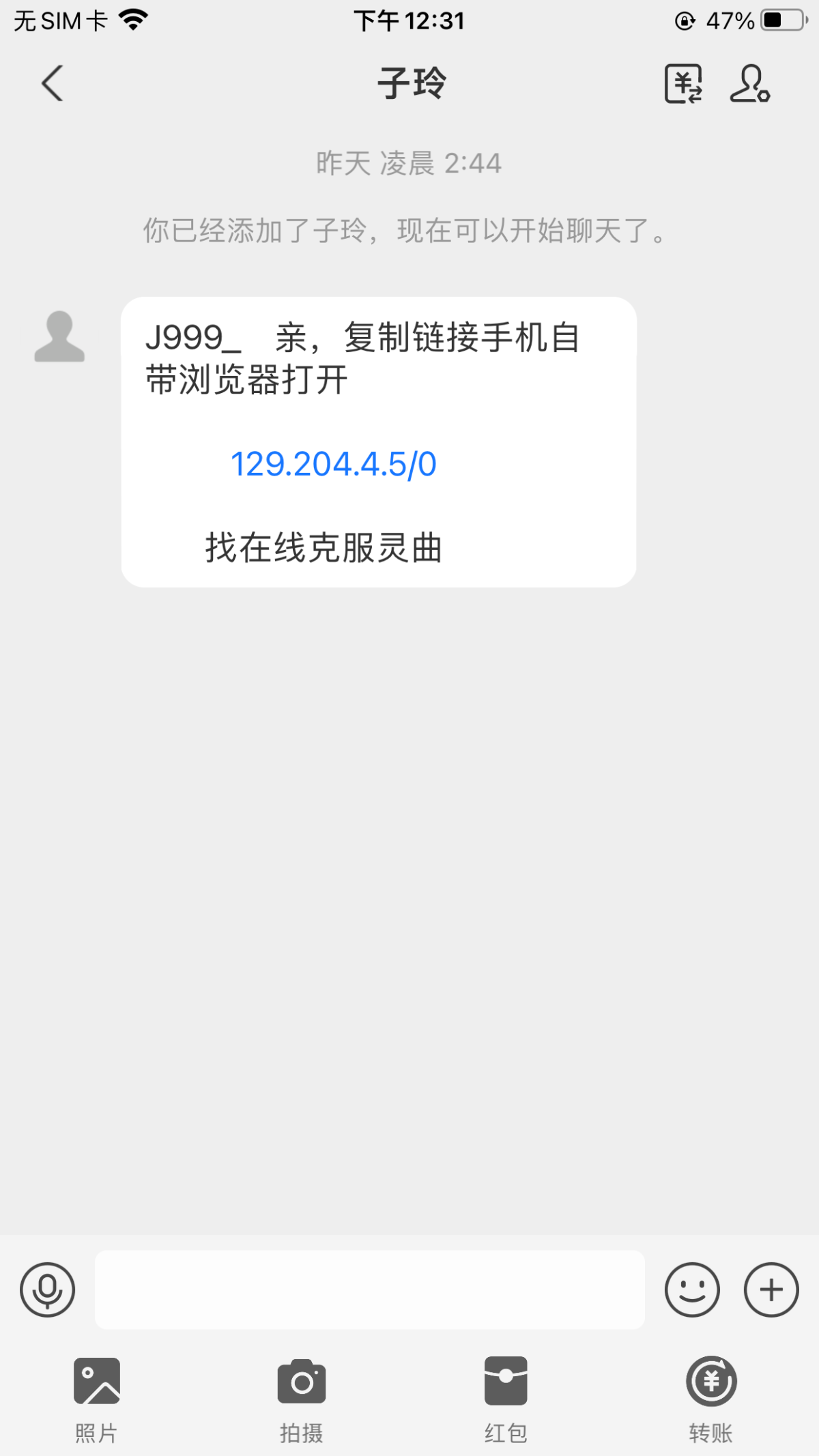Image resolution: width=819 pixels, height=1456 pixels.
Task: Open the emoji picker
Action: coord(692,1290)
